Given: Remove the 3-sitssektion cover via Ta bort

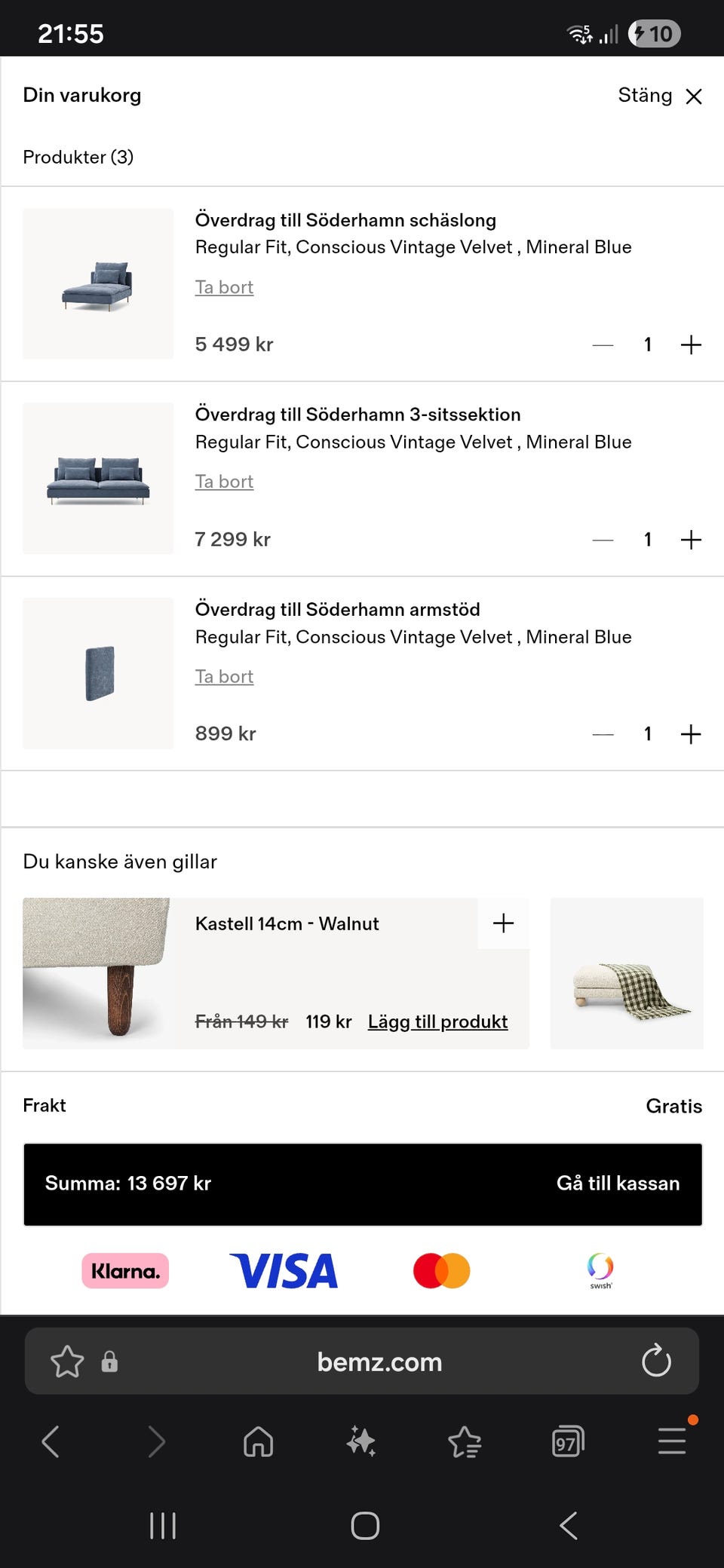Looking at the screenshot, I should [x=224, y=481].
